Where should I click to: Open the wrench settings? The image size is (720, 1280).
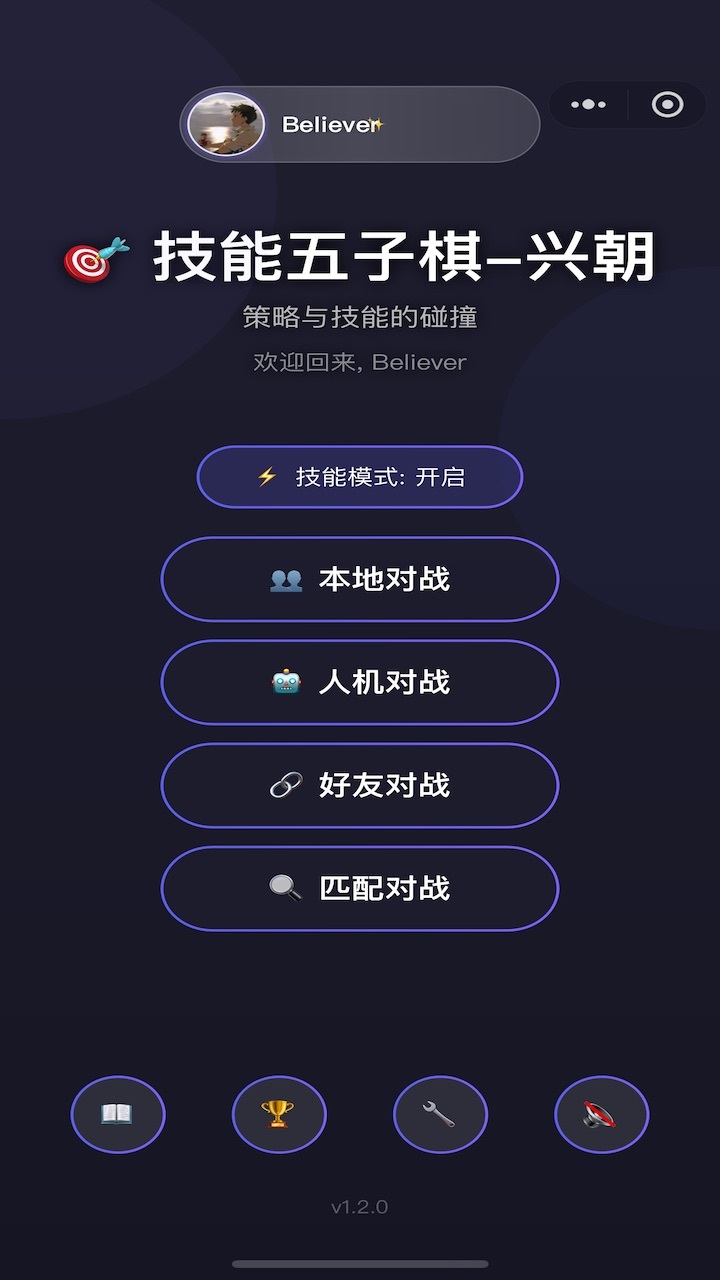440,1114
